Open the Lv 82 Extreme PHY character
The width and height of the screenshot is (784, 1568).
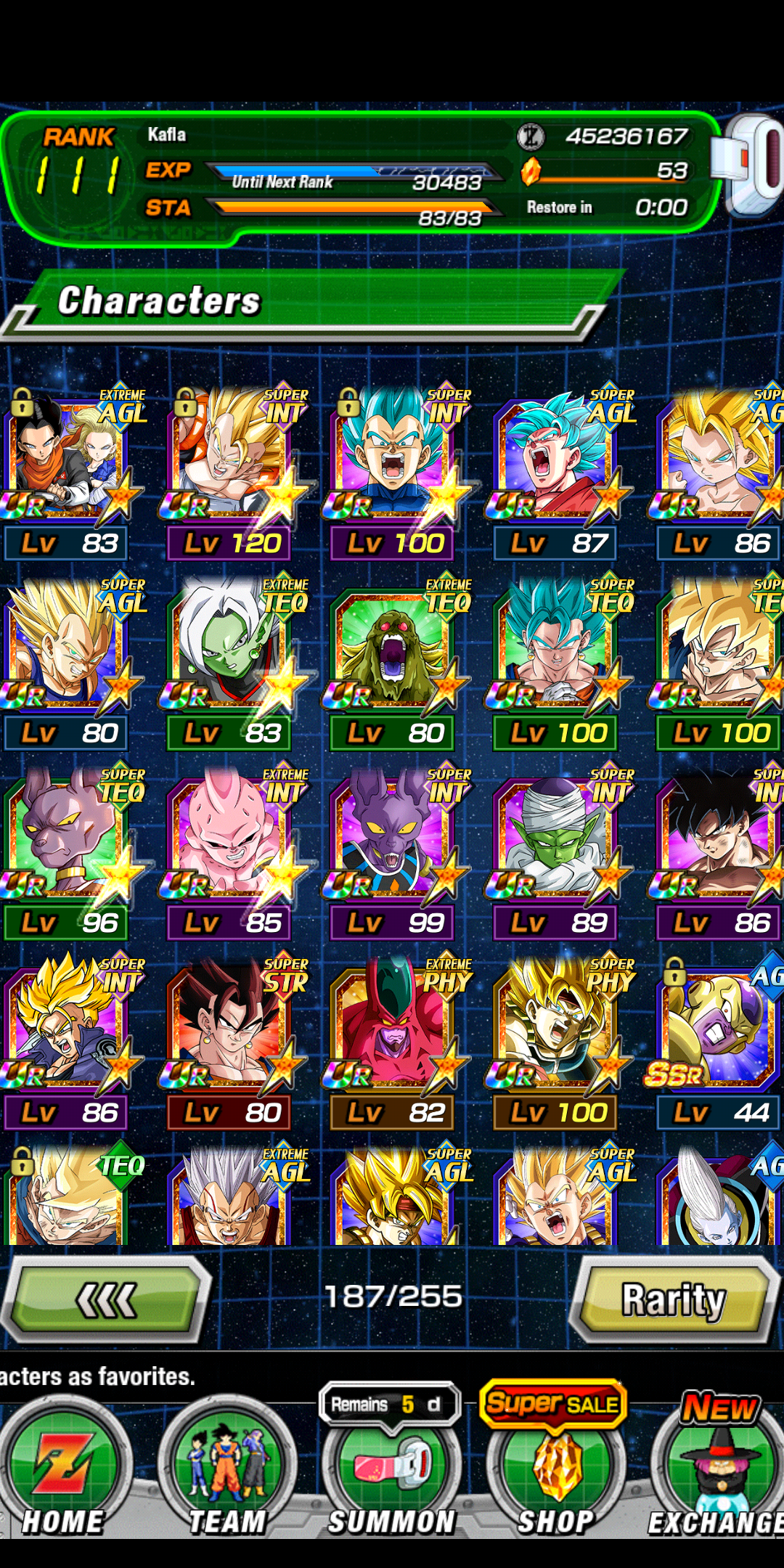click(x=393, y=1042)
